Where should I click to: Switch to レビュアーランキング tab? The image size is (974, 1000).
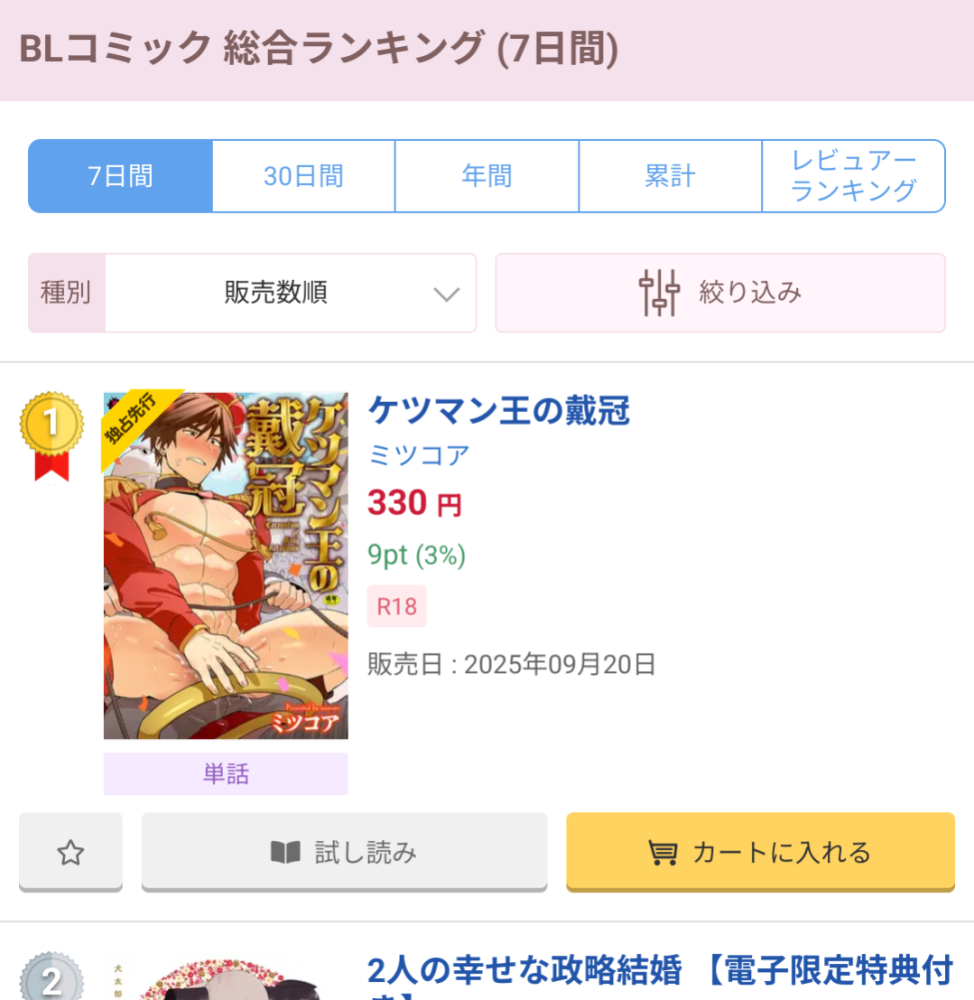click(853, 177)
